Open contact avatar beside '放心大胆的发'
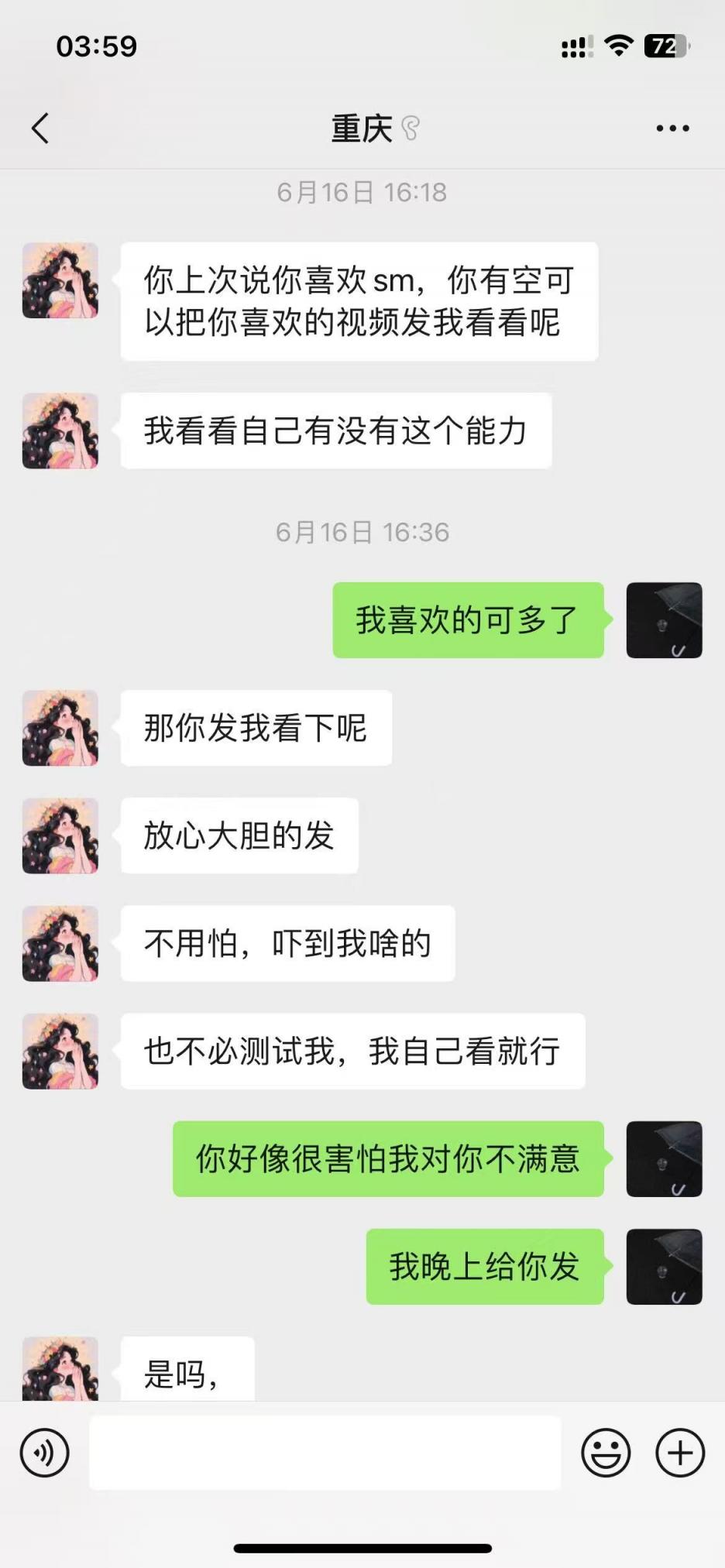Screen dimensions: 725x1568 tap(60, 836)
